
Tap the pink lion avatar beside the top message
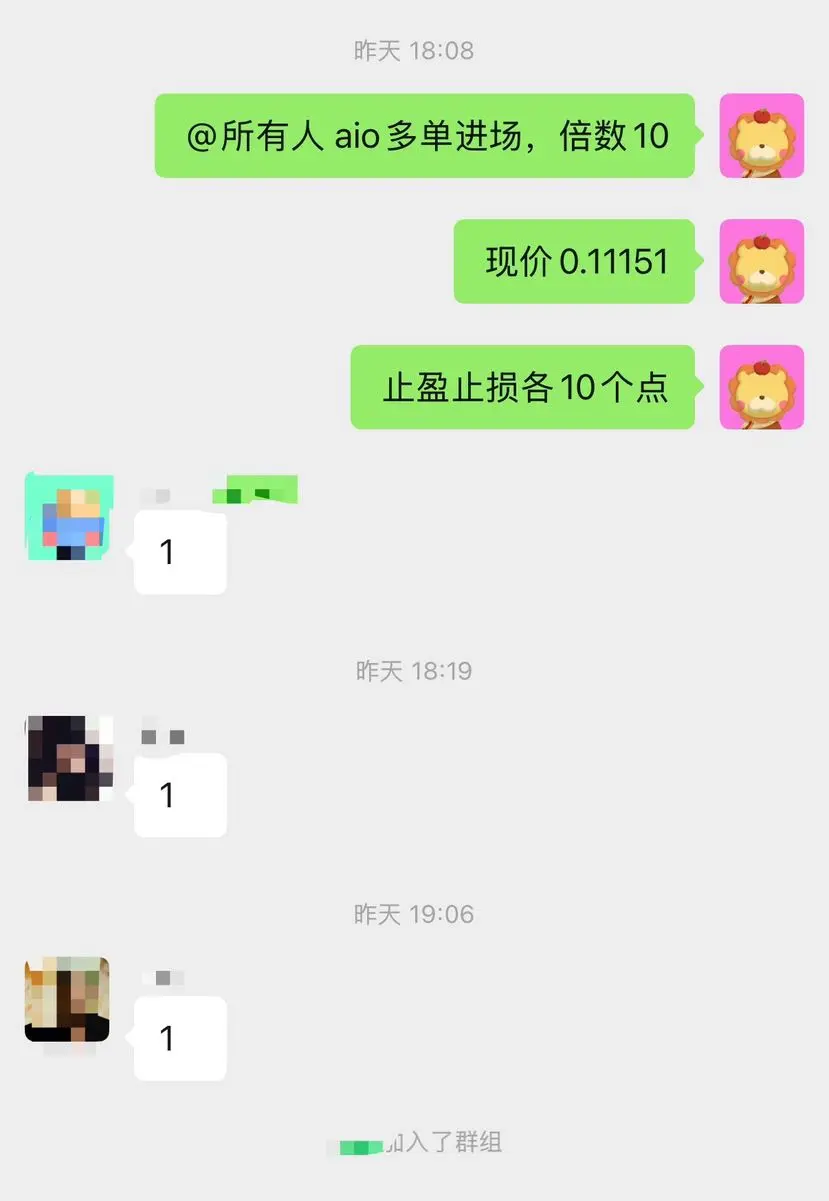point(761,135)
